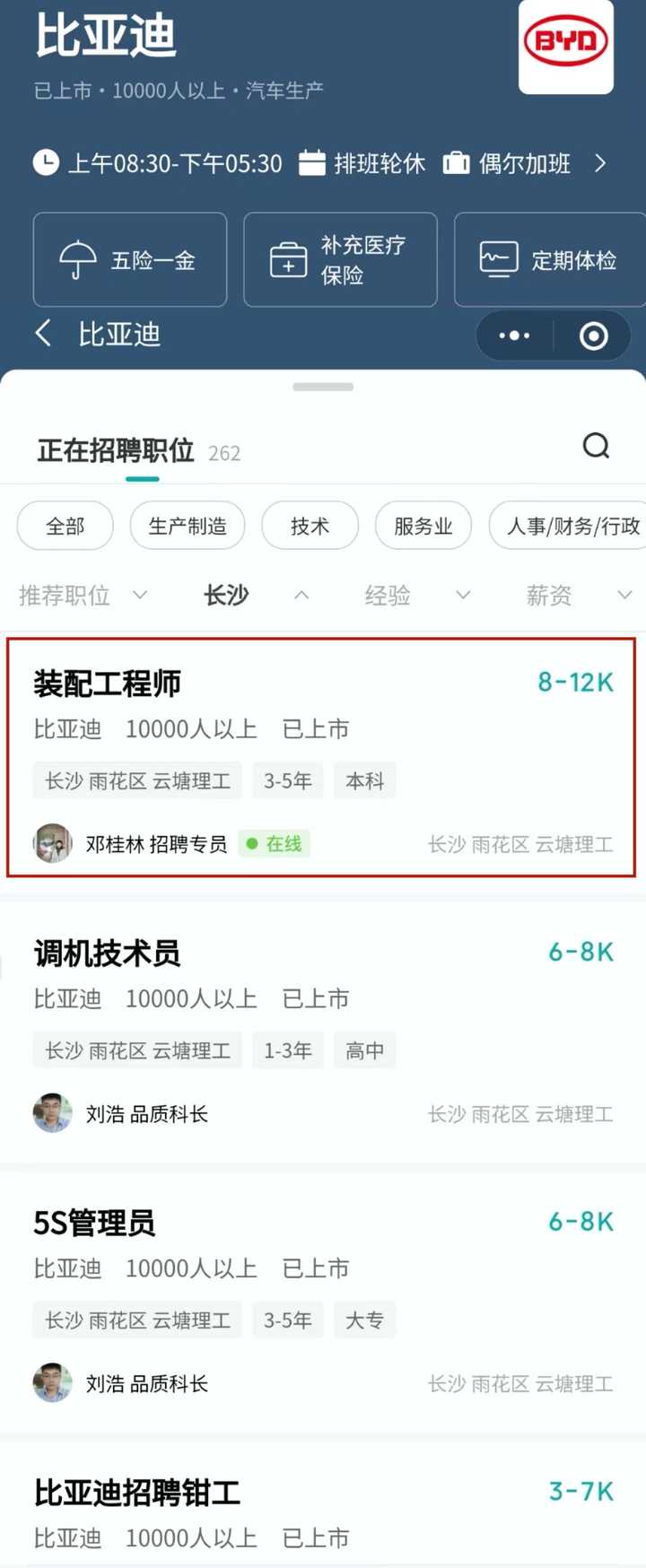The image size is (646, 1568).
Task: Close the mini program with the circle icon
Action: pyautogui.click(x=593, y=336)
